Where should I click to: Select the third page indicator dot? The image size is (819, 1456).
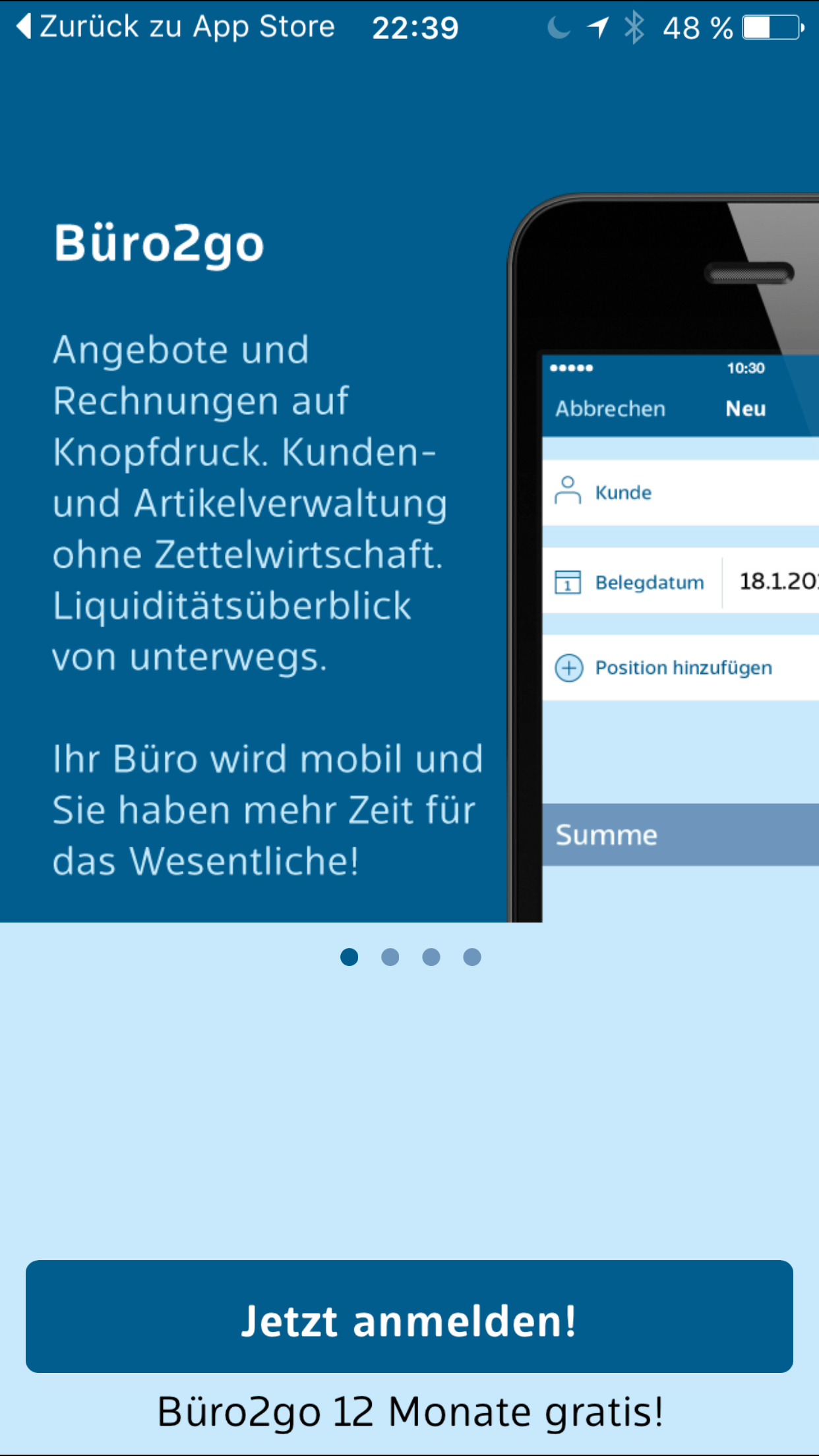point(431,957)
